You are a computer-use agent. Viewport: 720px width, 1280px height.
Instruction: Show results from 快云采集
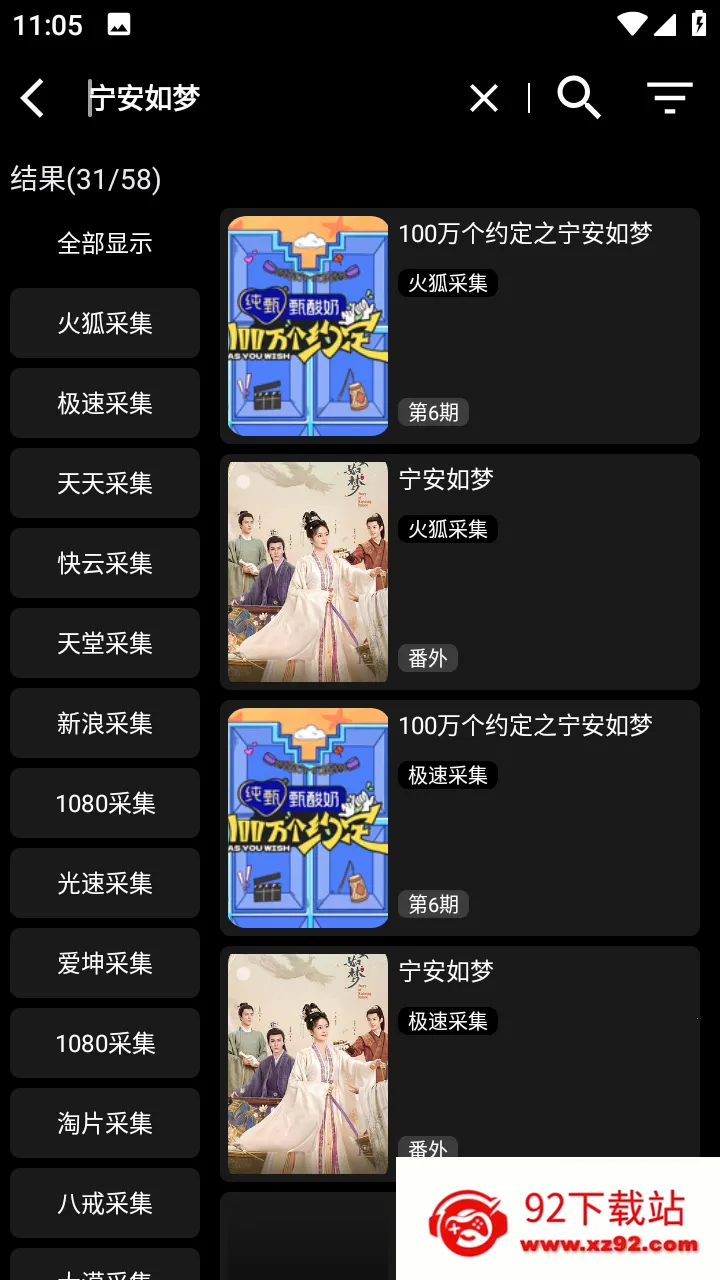(105, 563)
